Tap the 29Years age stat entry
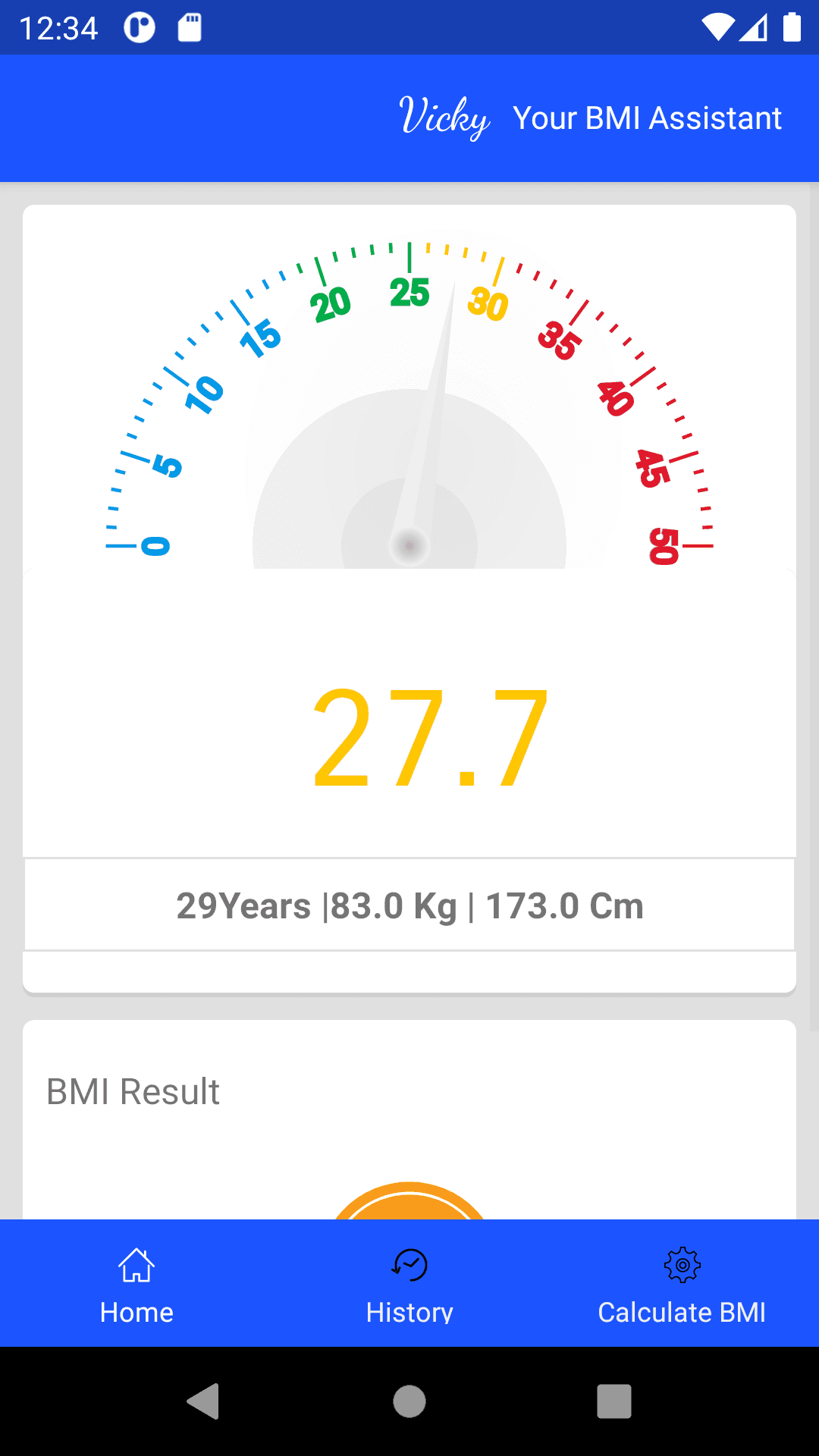Viewport: 819px width, 1456px height. (241, 905)
